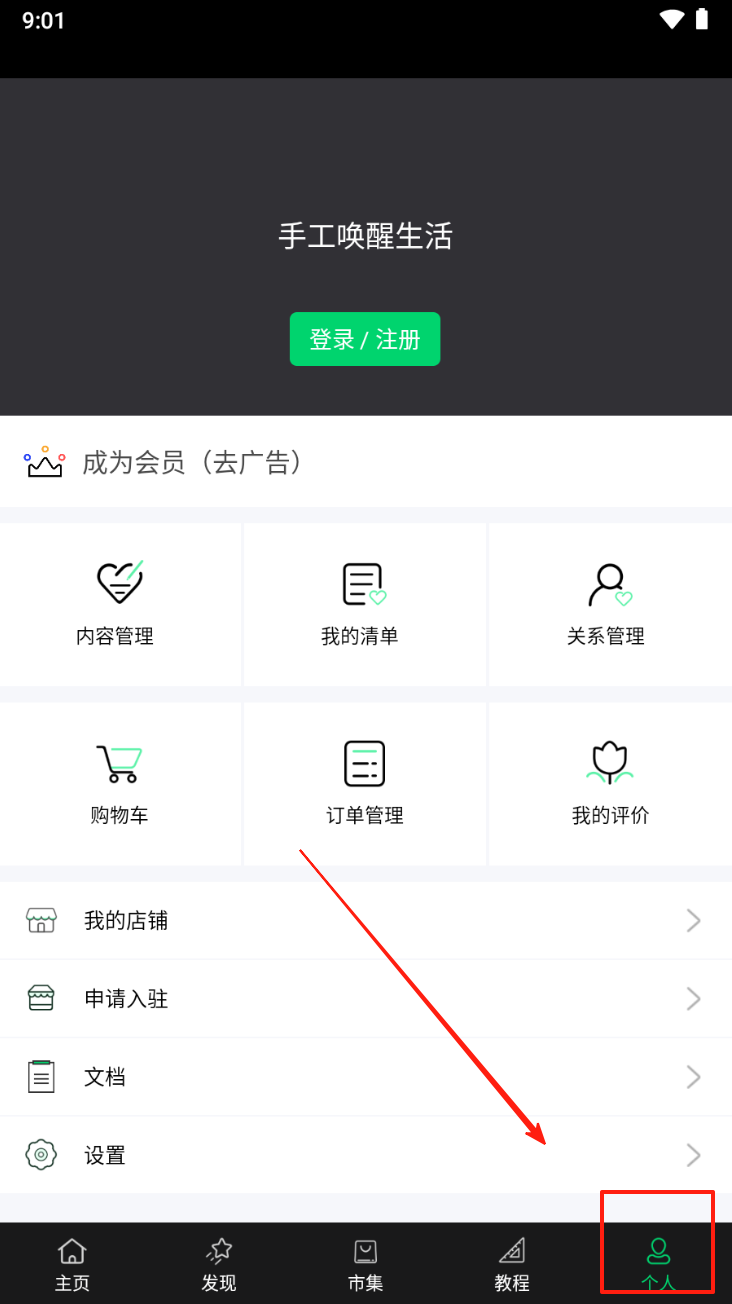This screenshot has width=732, height=1304.
Task: Switch to the 主页 tab
Action: 73,1264
